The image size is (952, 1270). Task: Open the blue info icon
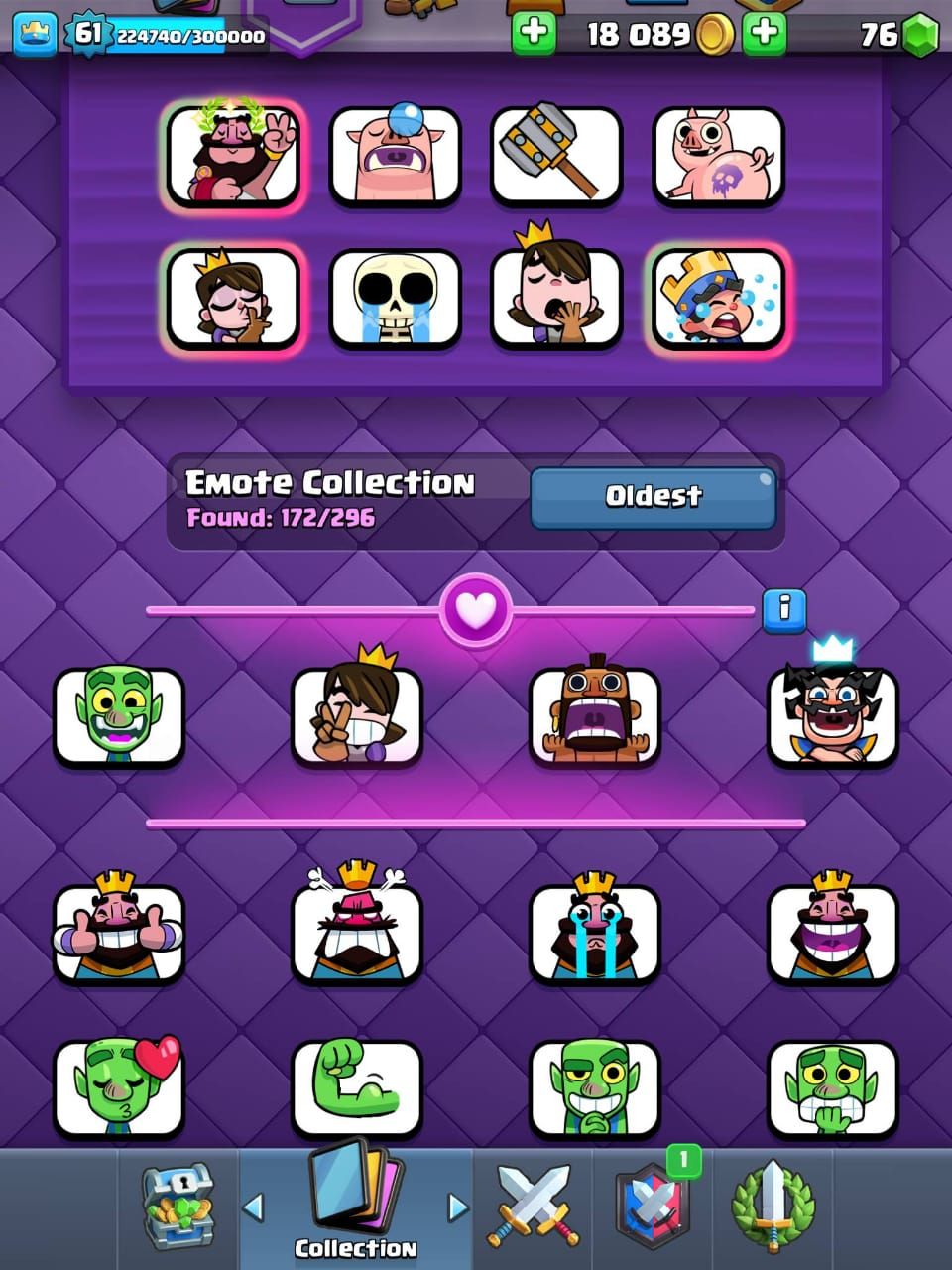click(x=784, y=609)
